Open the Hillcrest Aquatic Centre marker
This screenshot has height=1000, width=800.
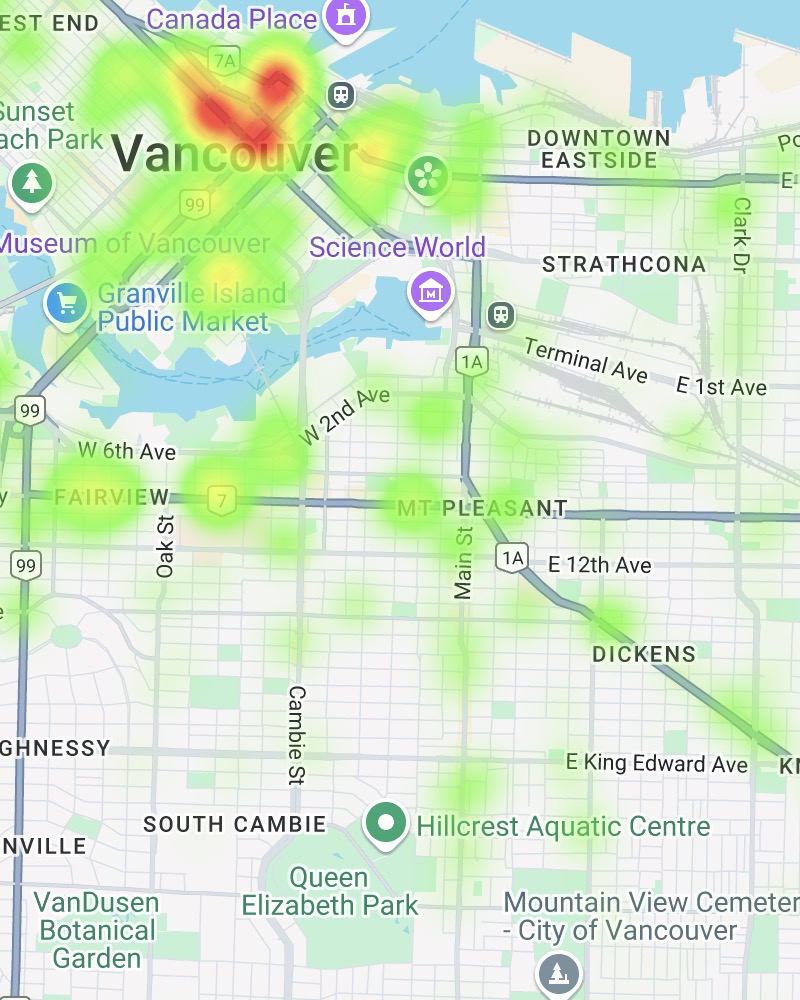tap(387, 824)
